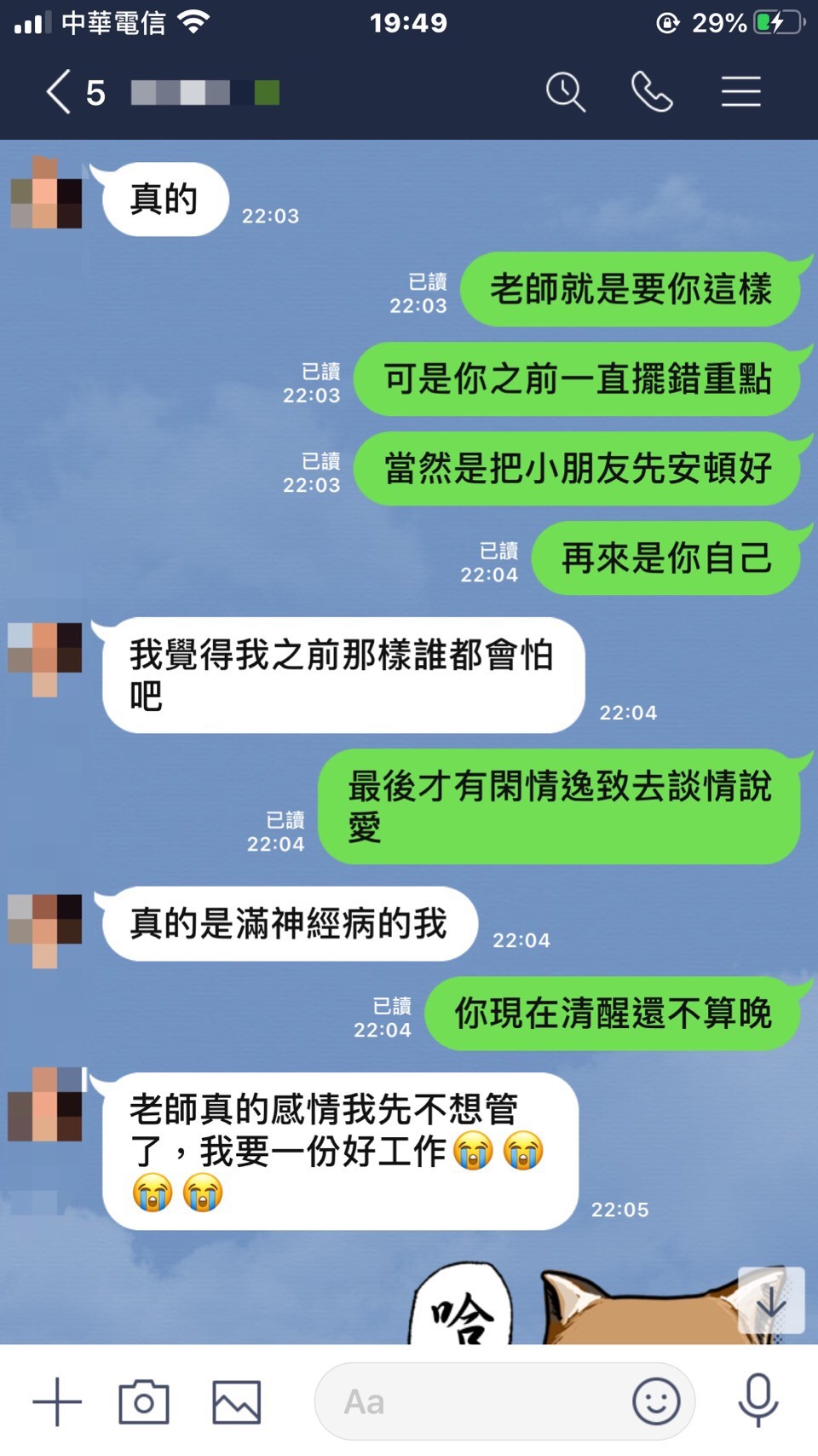The height and width of the screenshot is (1456, 818).
Task: Start a voice call
Action: point(652,92)
